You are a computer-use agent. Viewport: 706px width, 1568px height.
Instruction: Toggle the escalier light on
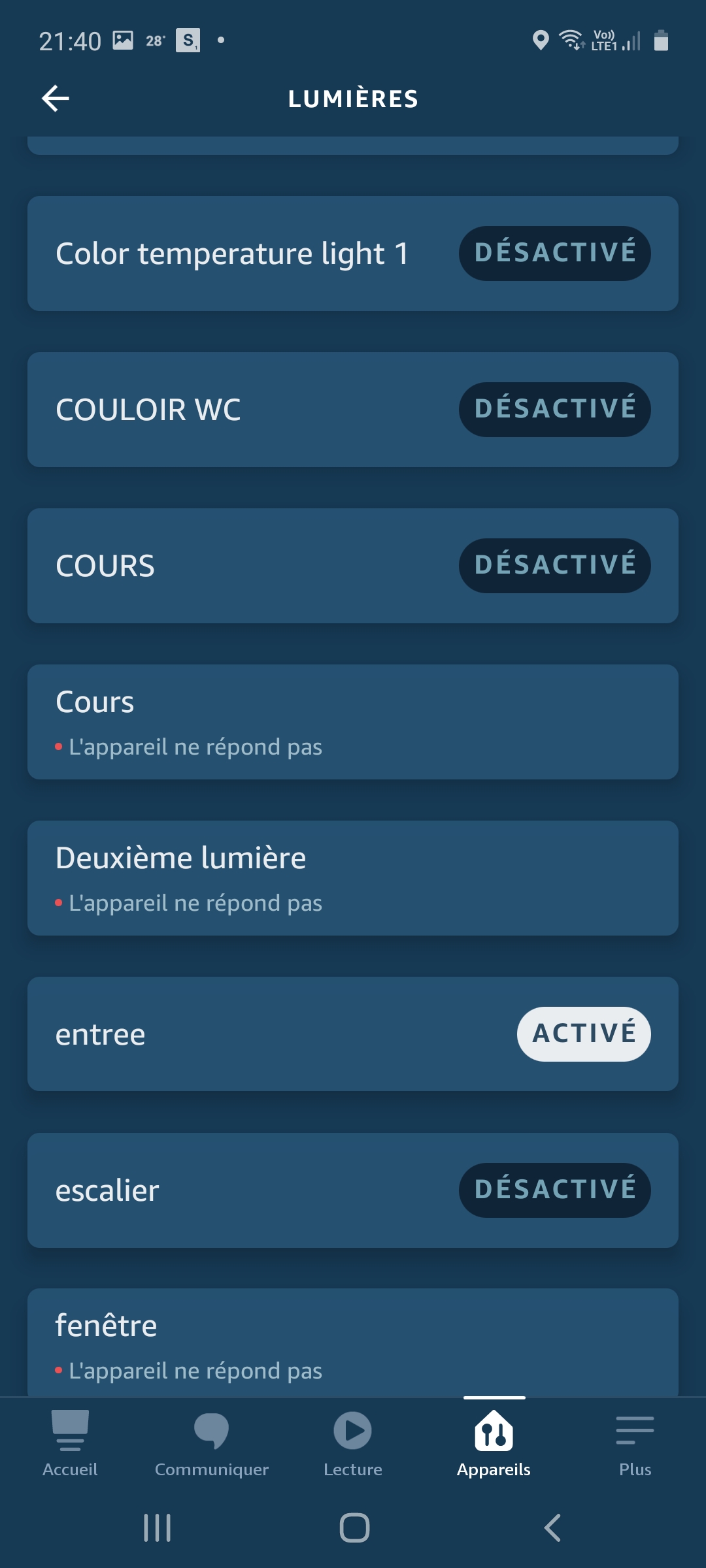554,1190
